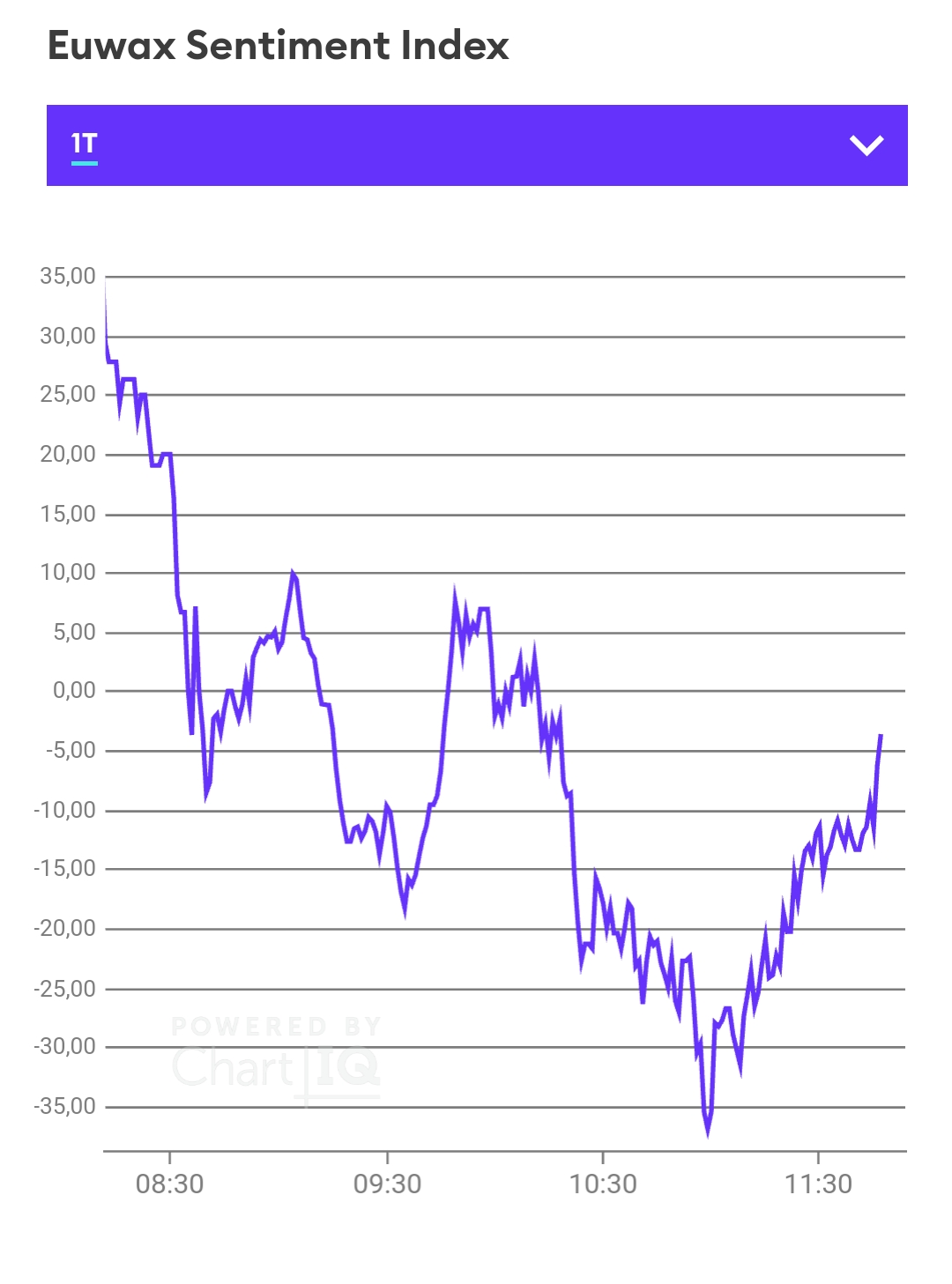Click the Powered By ChartIQ text

273,1028
